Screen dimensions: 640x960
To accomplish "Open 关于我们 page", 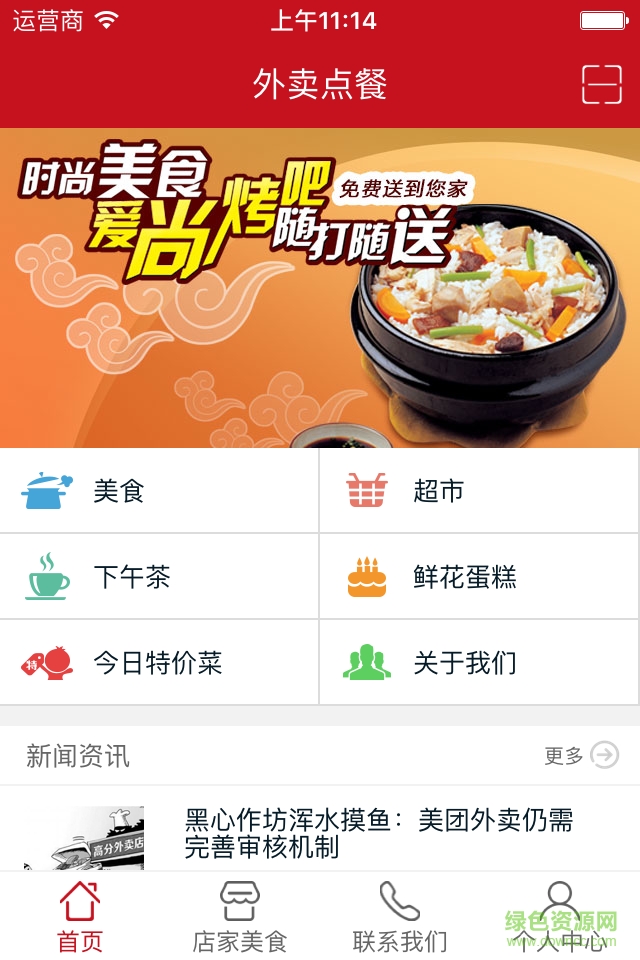I will 480,663.
